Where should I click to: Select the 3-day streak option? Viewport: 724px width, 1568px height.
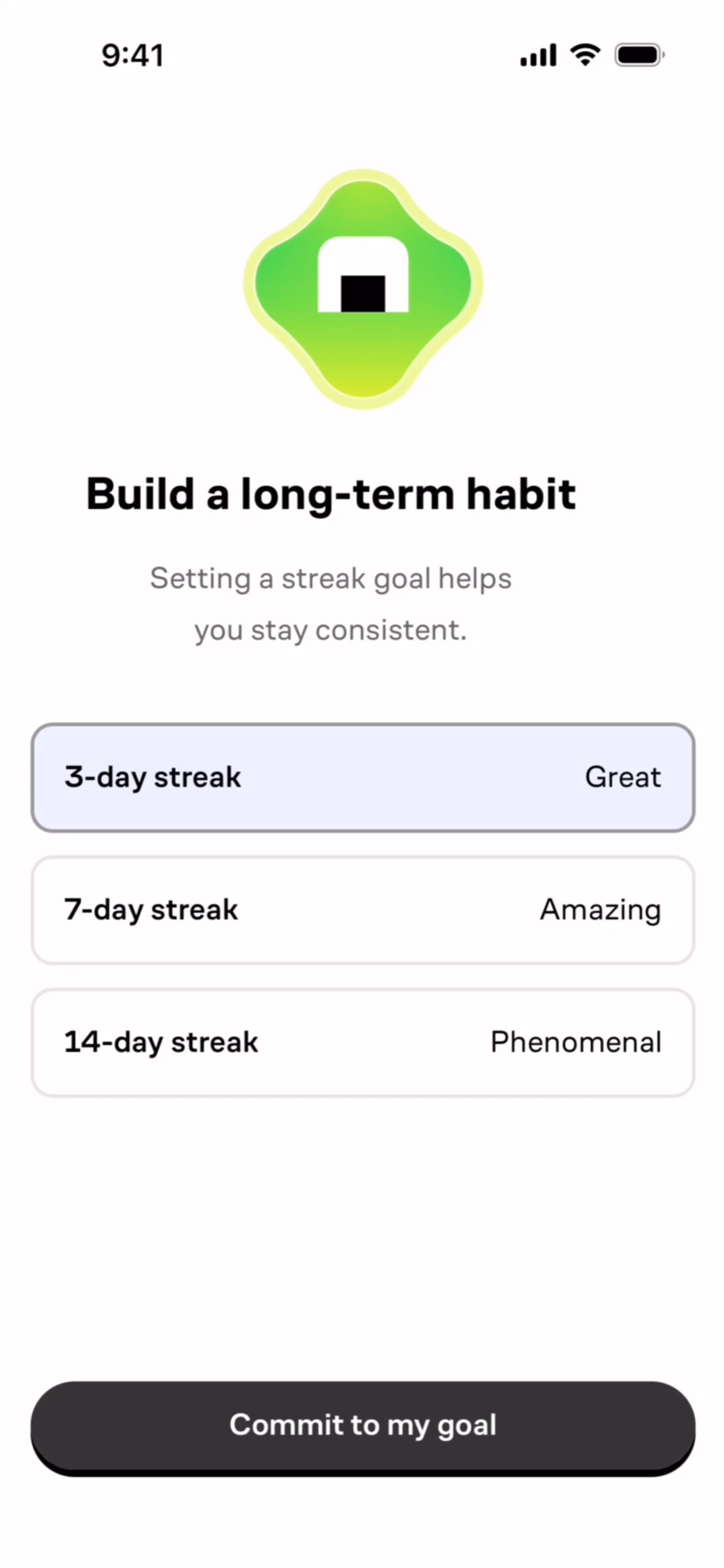(x=362, y=777)
